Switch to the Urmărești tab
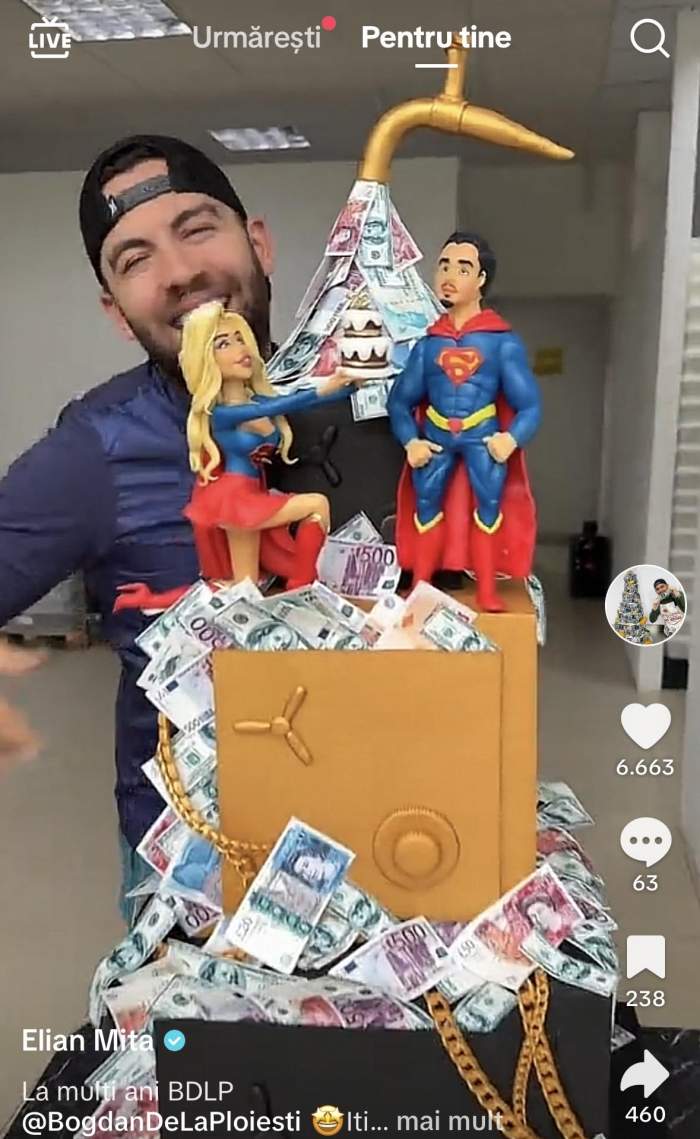 (257, 38)
